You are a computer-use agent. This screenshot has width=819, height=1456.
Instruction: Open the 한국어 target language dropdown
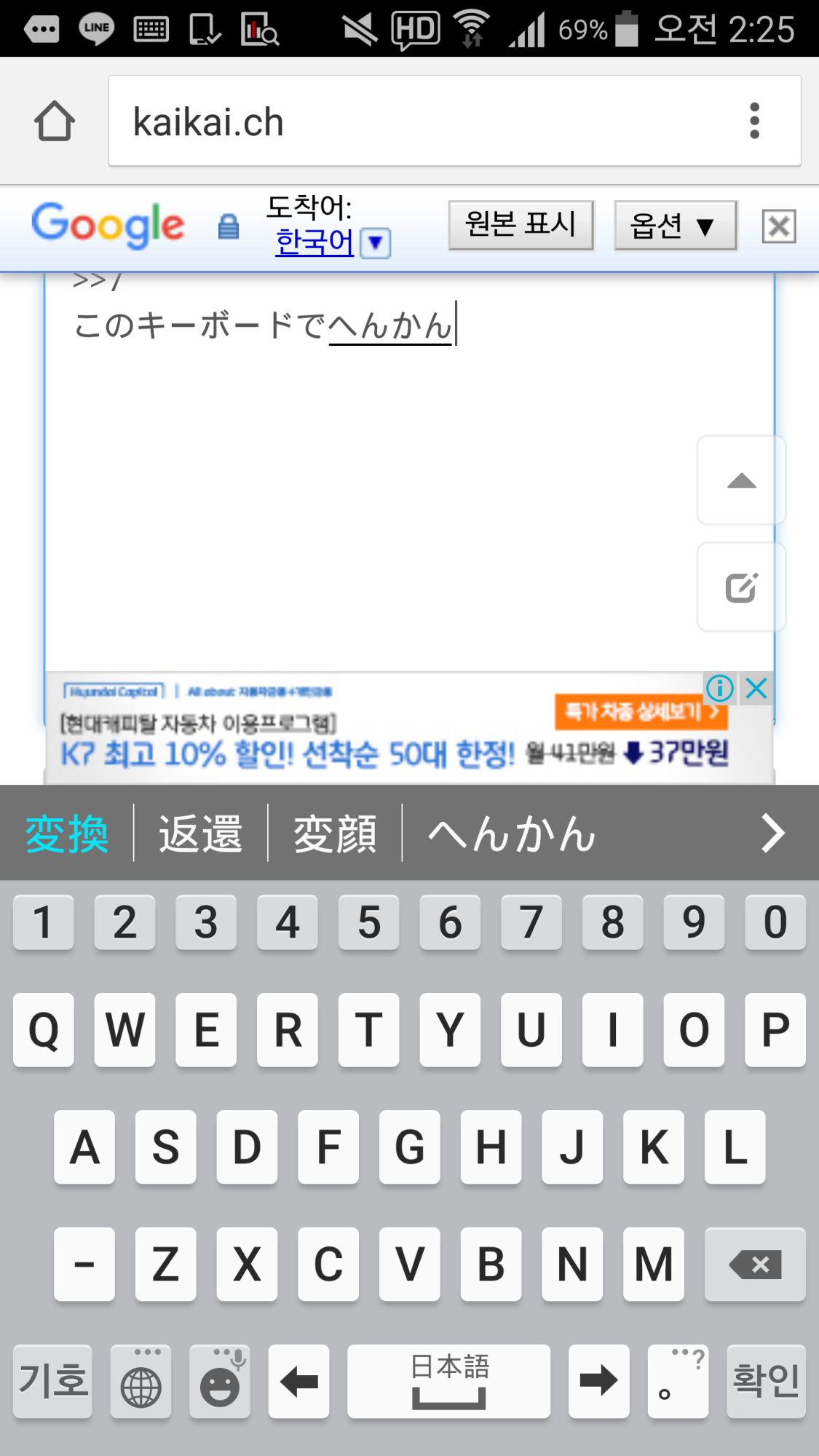coord(376,243)
